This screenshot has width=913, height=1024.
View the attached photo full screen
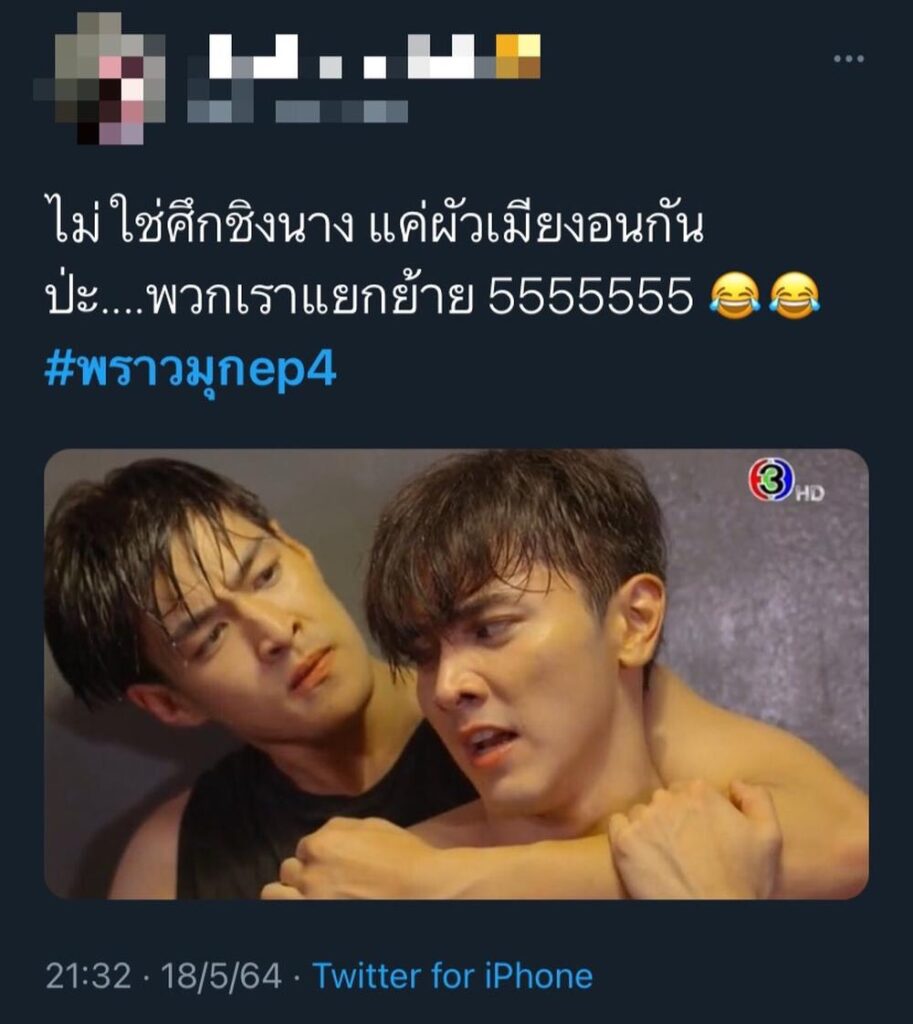point(456,673)
